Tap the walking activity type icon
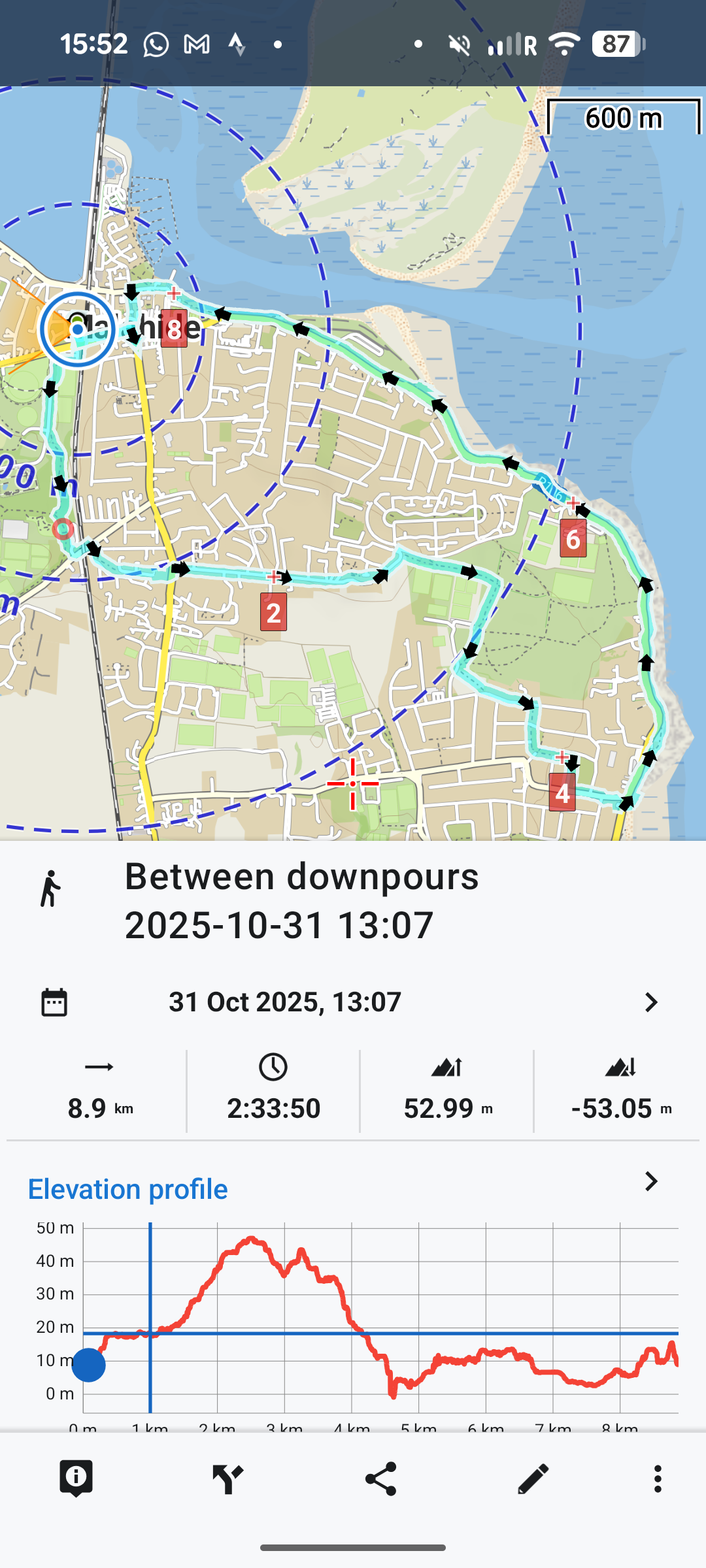This screenshot has height=1568, width=706. (x=50, y=889)
